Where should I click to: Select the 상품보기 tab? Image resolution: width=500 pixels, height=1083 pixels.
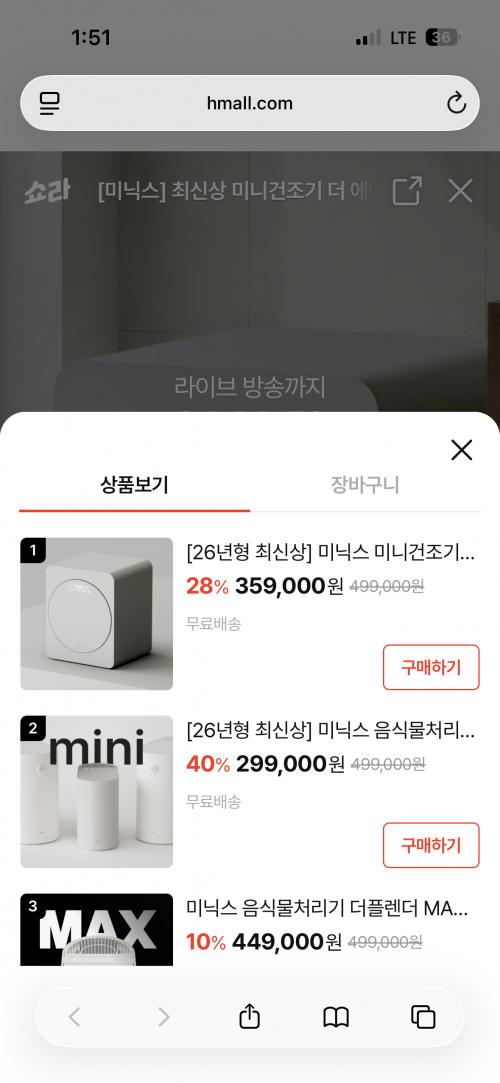point(135,485)
